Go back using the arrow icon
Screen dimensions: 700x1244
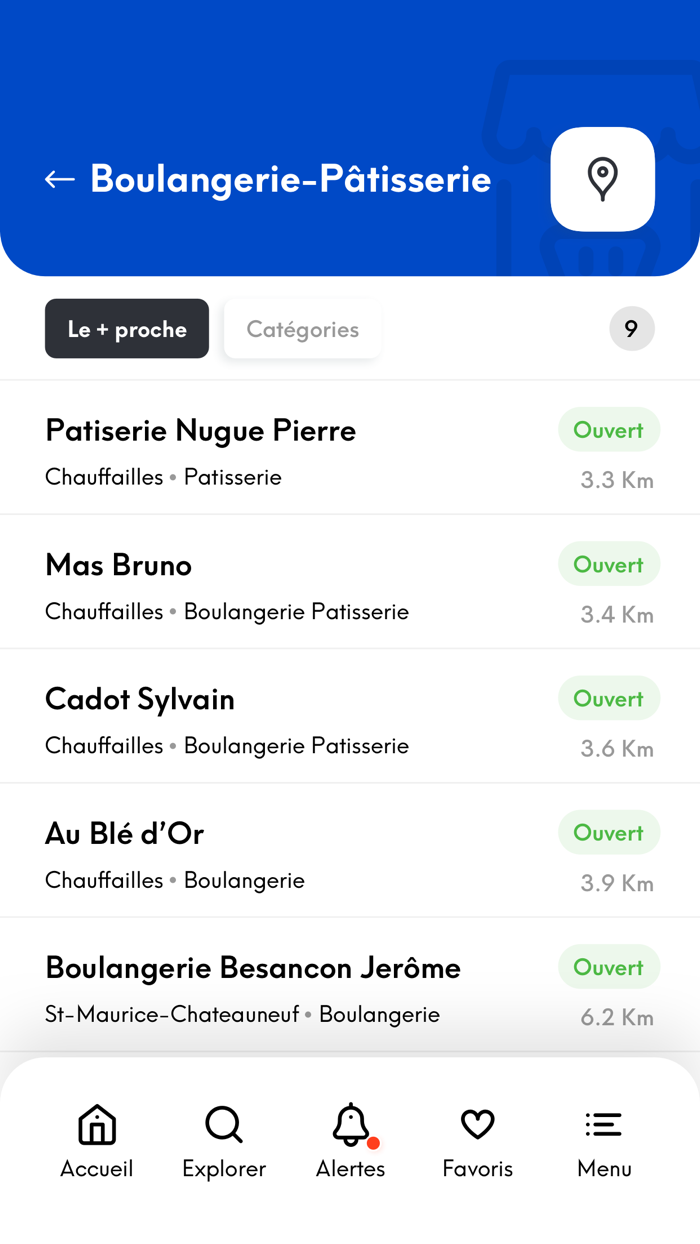coord(60,180)
